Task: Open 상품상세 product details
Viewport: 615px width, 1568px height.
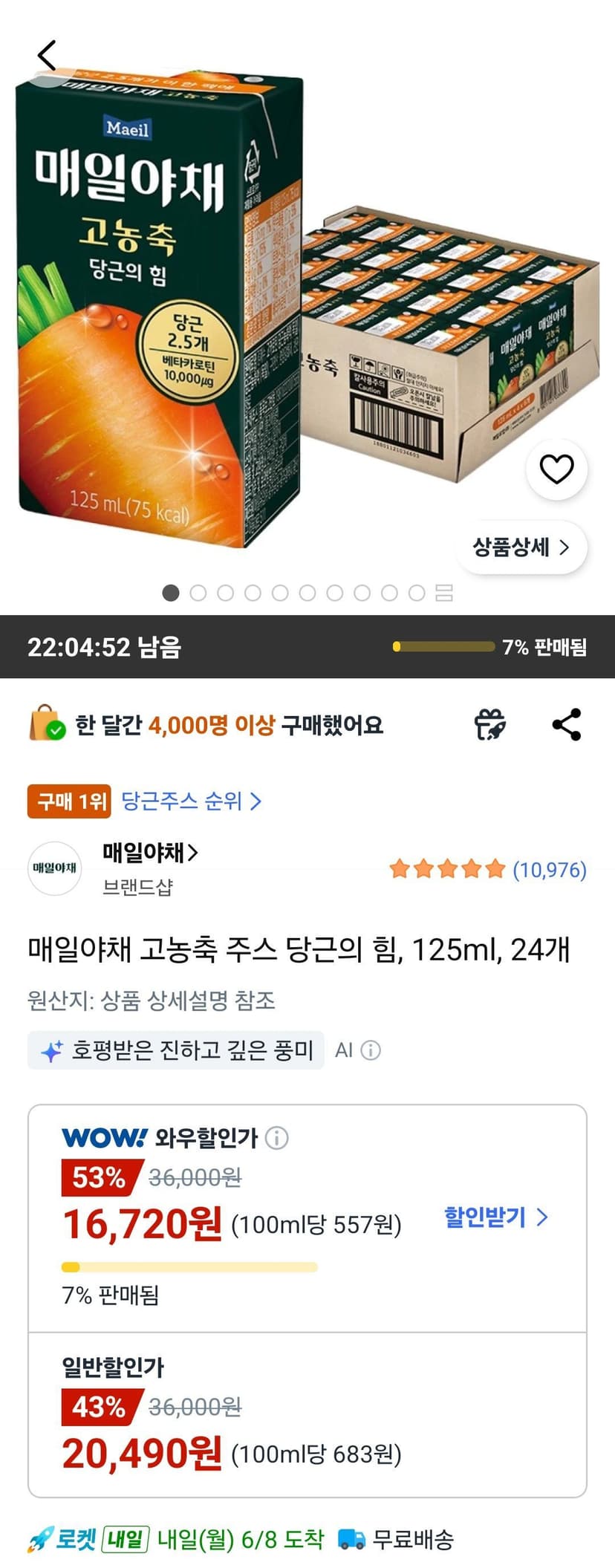Action: (x=521, y=547)
